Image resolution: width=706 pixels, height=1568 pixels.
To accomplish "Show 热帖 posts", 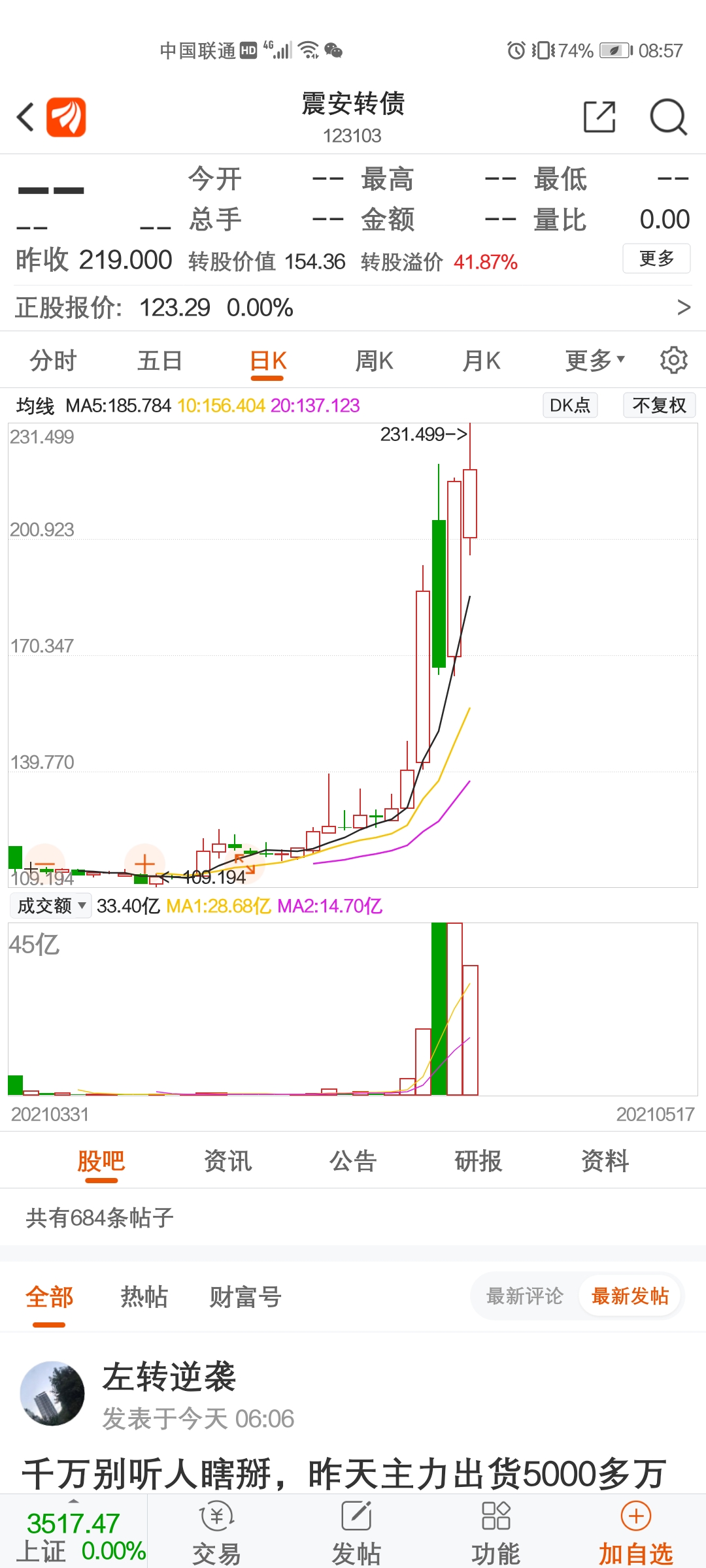I will pyautogui.click(x=144, y=1297).
